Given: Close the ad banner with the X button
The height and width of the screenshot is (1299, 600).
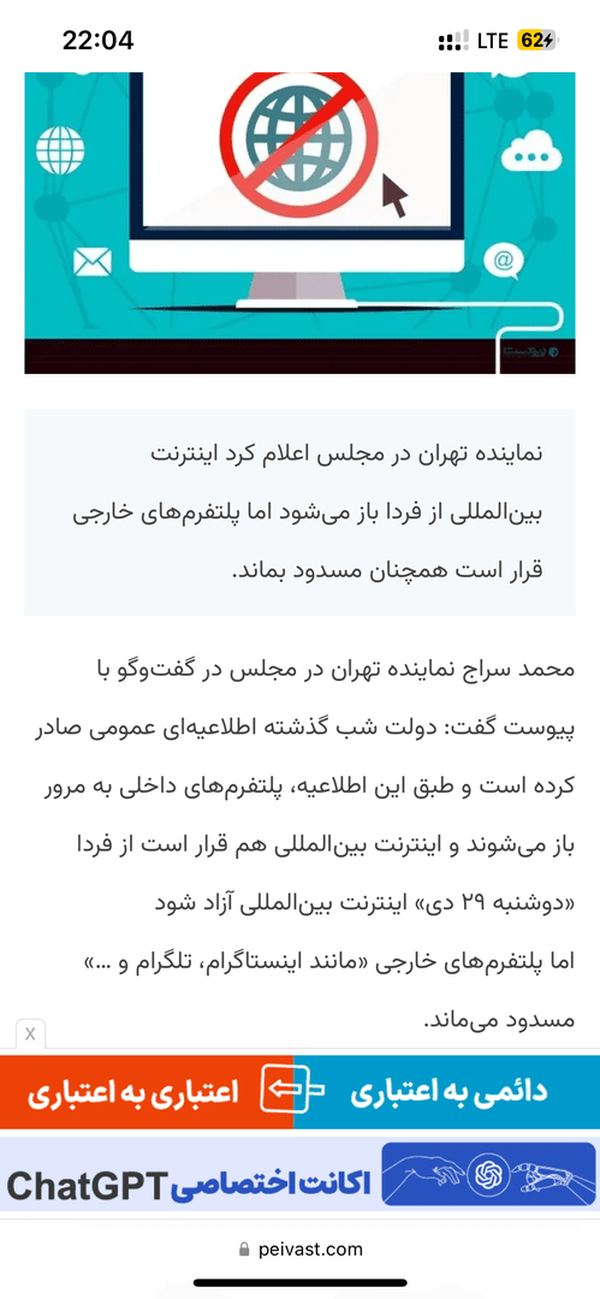Looking at the screenshot, I should pos(30,1035).
